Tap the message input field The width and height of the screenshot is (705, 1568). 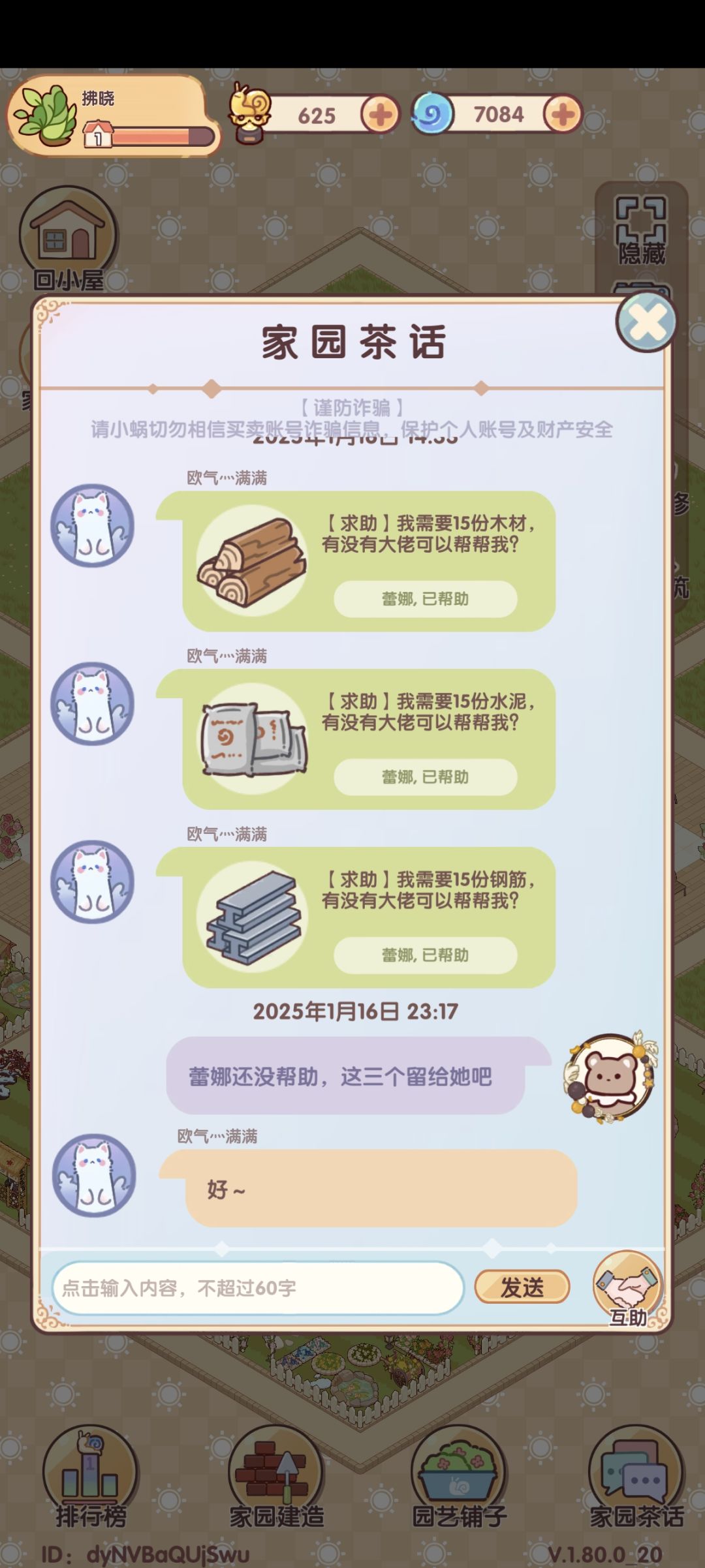click(x=258, y=1287)
